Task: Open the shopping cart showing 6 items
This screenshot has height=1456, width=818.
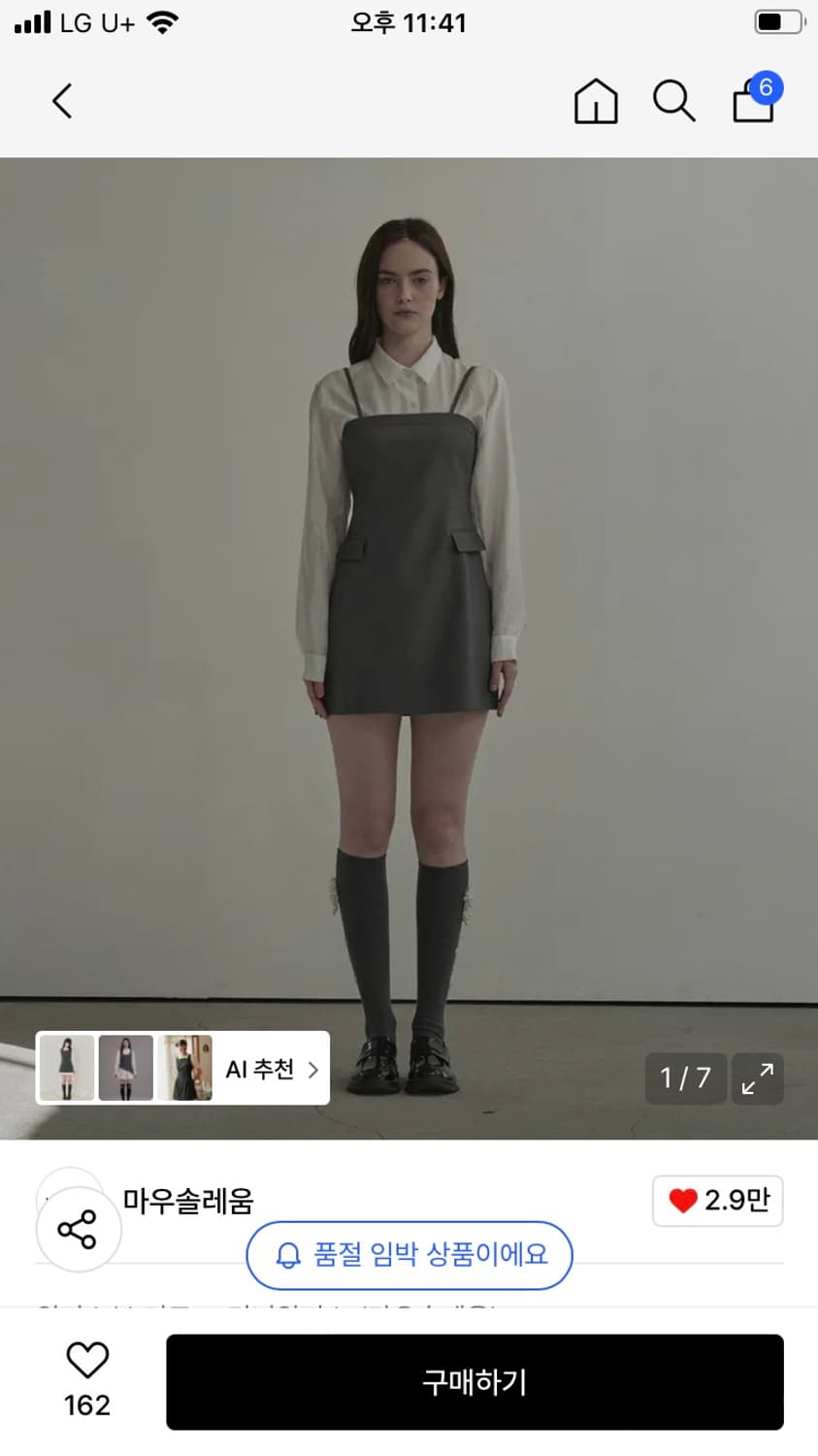Action: coord(753,103)
